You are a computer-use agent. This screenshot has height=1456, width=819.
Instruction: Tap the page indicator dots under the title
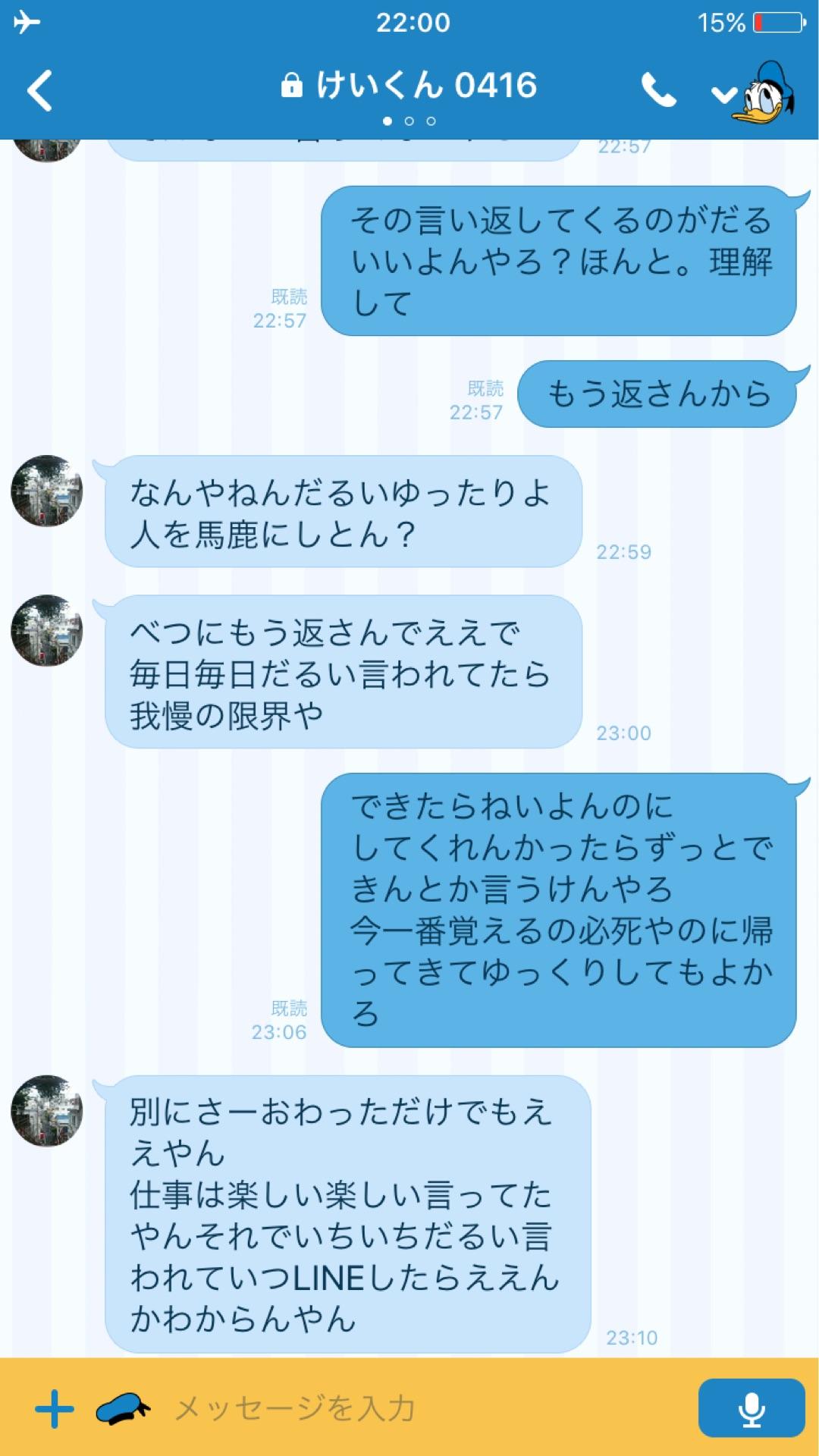pos(409,120)
